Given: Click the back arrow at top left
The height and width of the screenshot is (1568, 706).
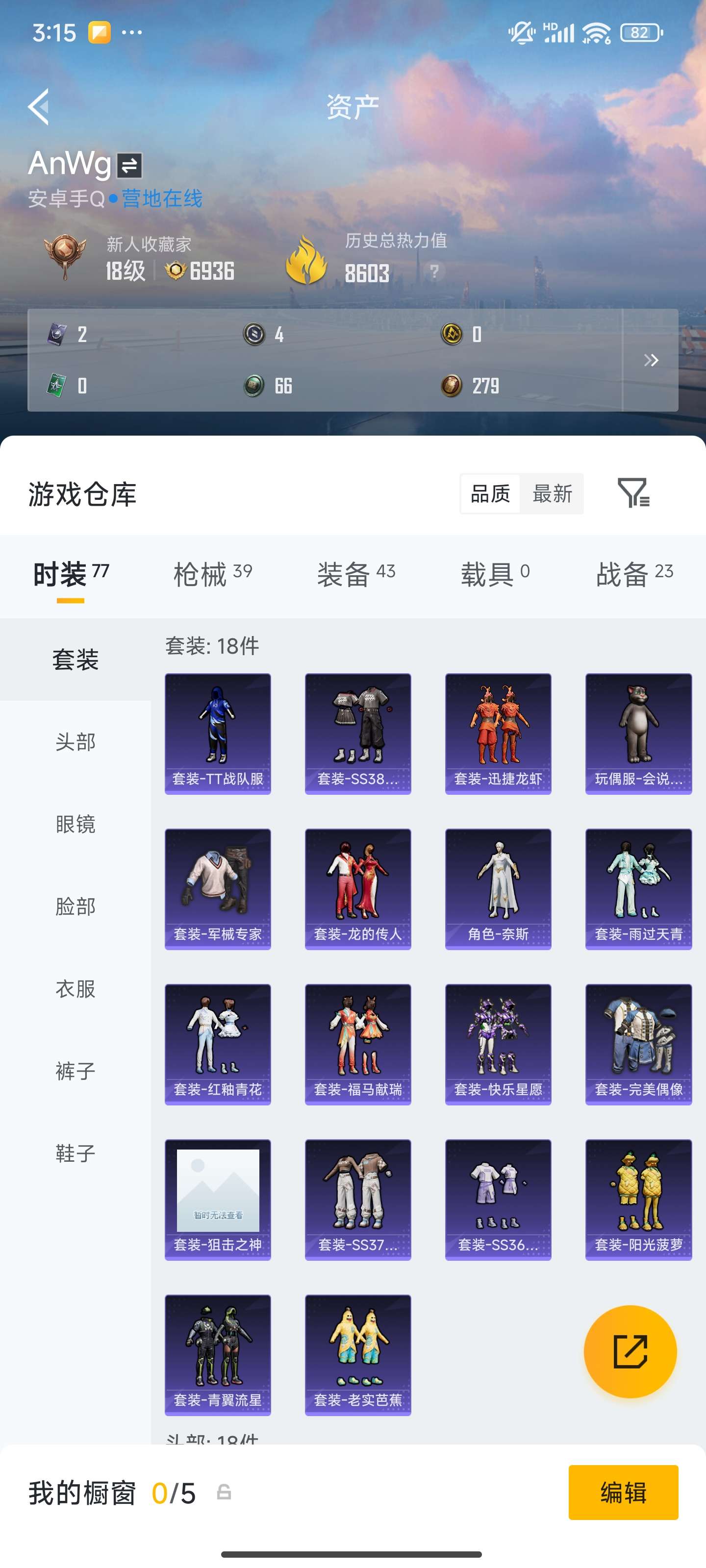Looking at the screenshot, I should point(39,108).
